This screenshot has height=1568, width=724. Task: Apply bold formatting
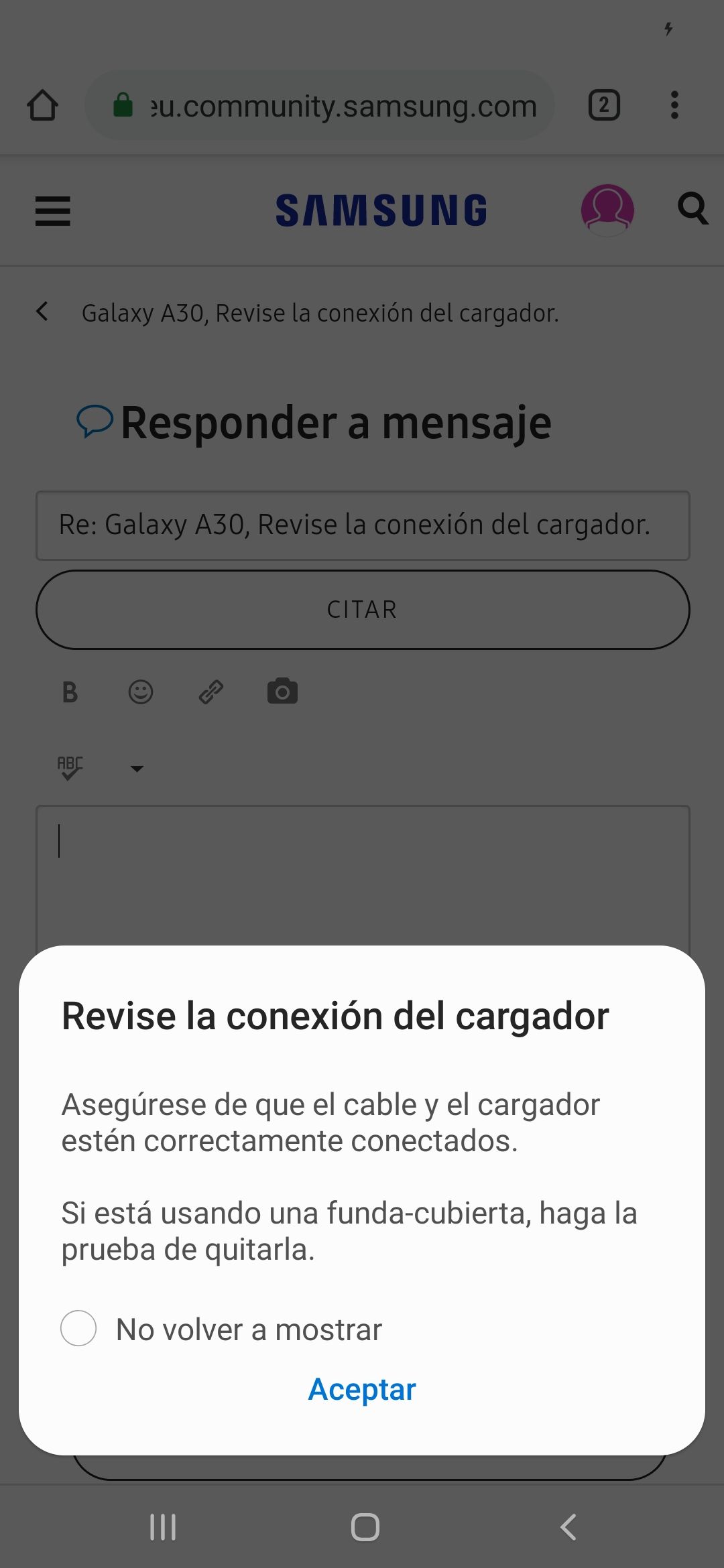click(x=70, y=692)
